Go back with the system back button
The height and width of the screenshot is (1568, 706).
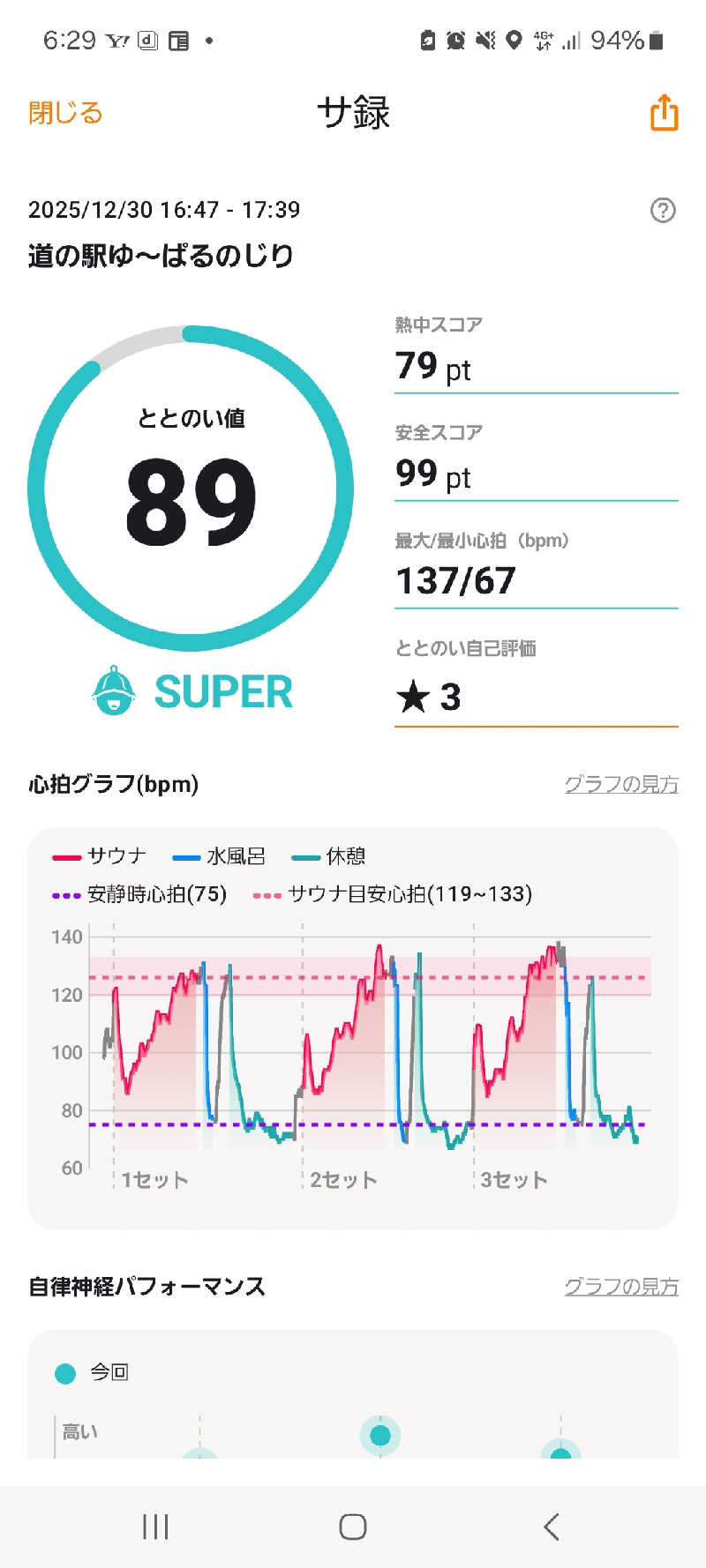[552, 1527]
